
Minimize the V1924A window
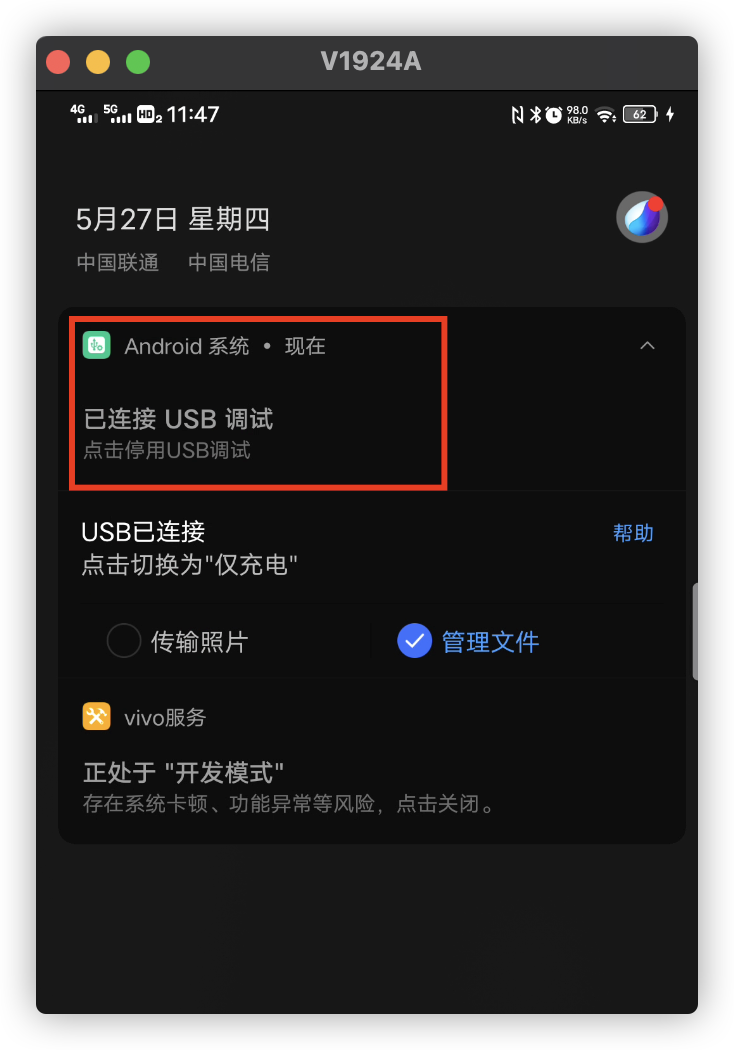(98, 62)
